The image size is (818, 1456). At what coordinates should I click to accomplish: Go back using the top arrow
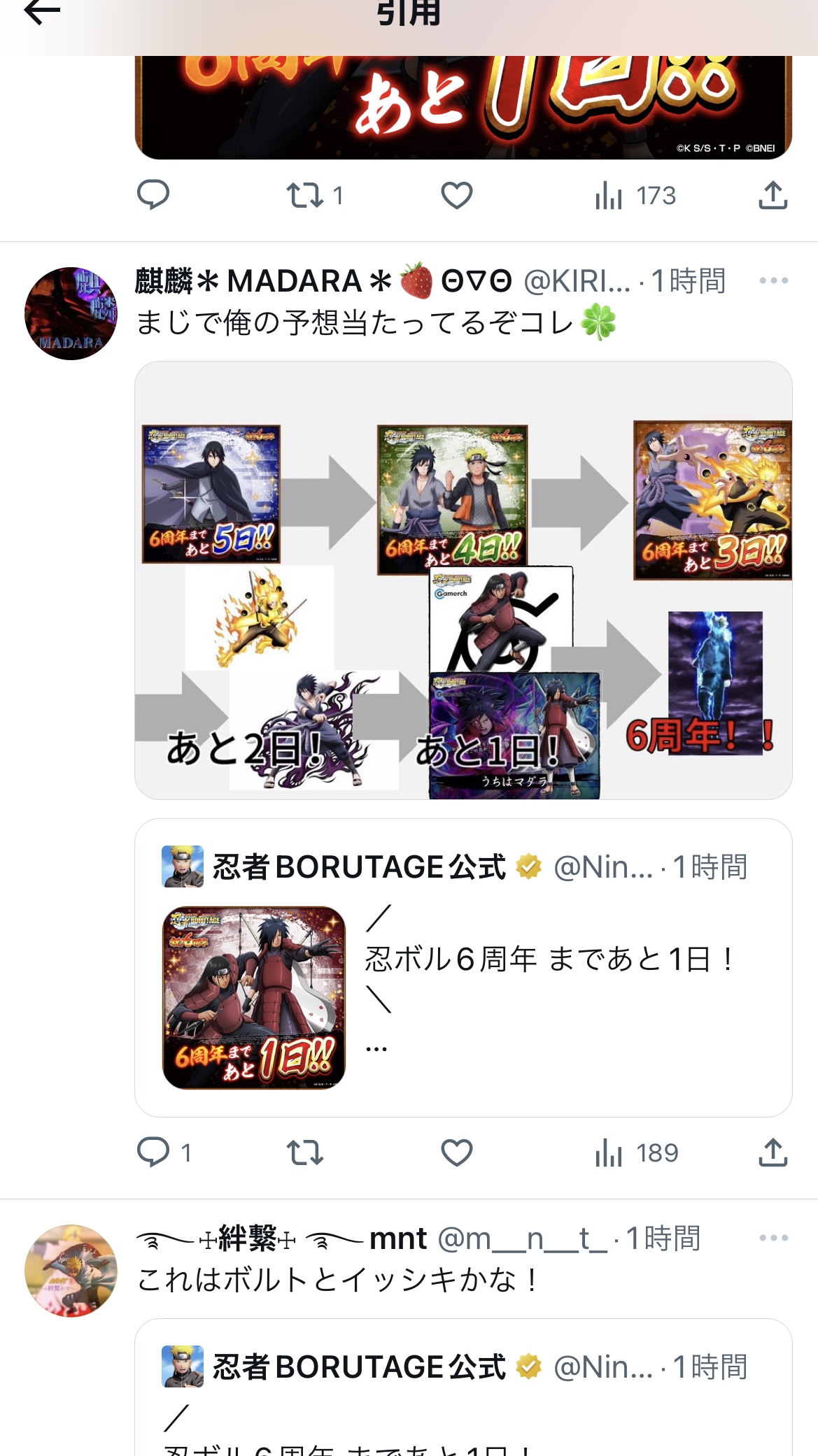[42, 11]
